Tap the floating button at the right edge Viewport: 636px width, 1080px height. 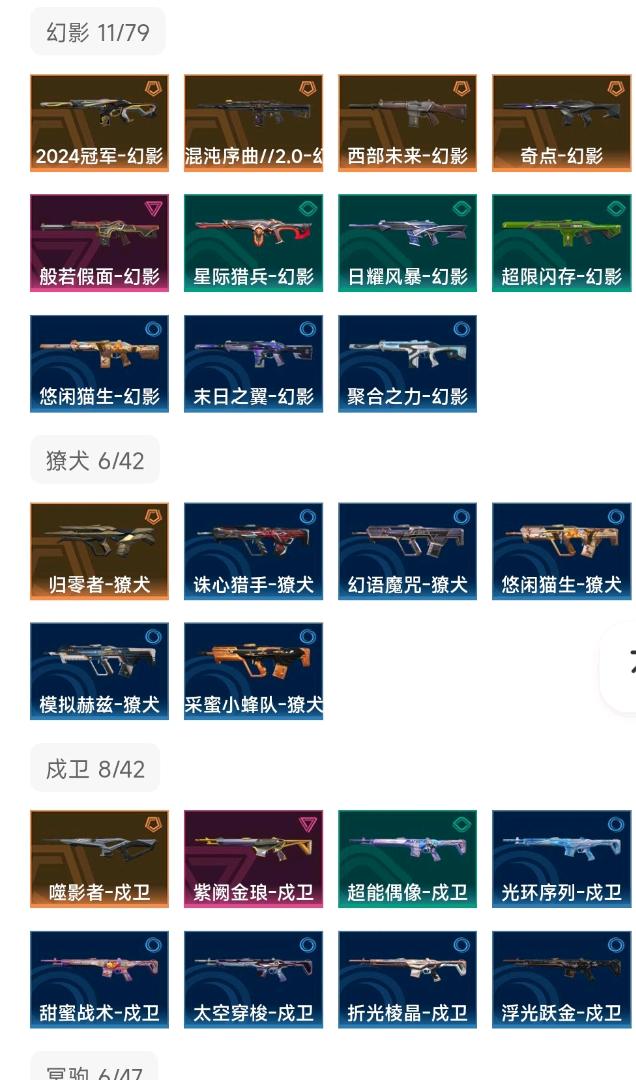[x=624, y=668]
